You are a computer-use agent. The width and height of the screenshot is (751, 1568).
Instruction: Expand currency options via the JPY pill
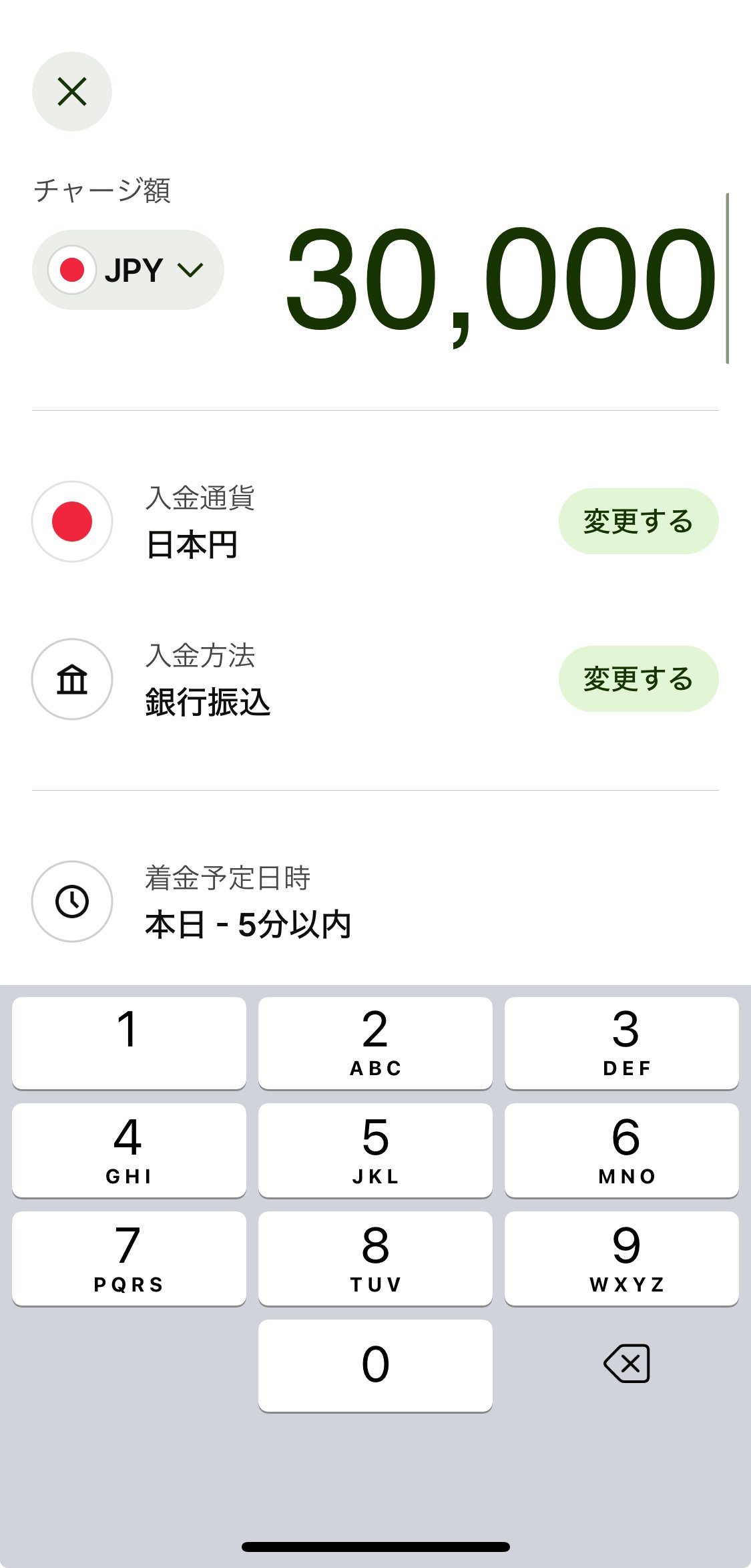(127, 270)
